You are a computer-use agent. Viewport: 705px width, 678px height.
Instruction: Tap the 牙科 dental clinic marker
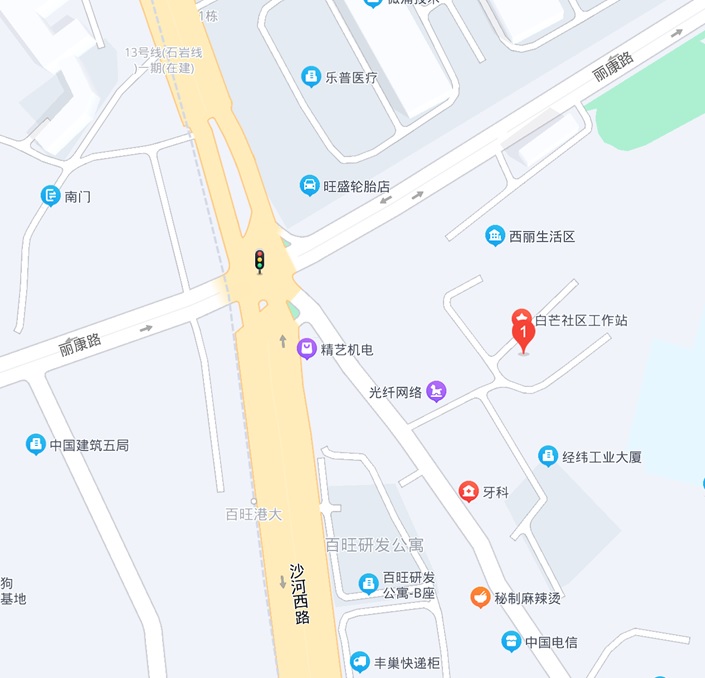468,491
